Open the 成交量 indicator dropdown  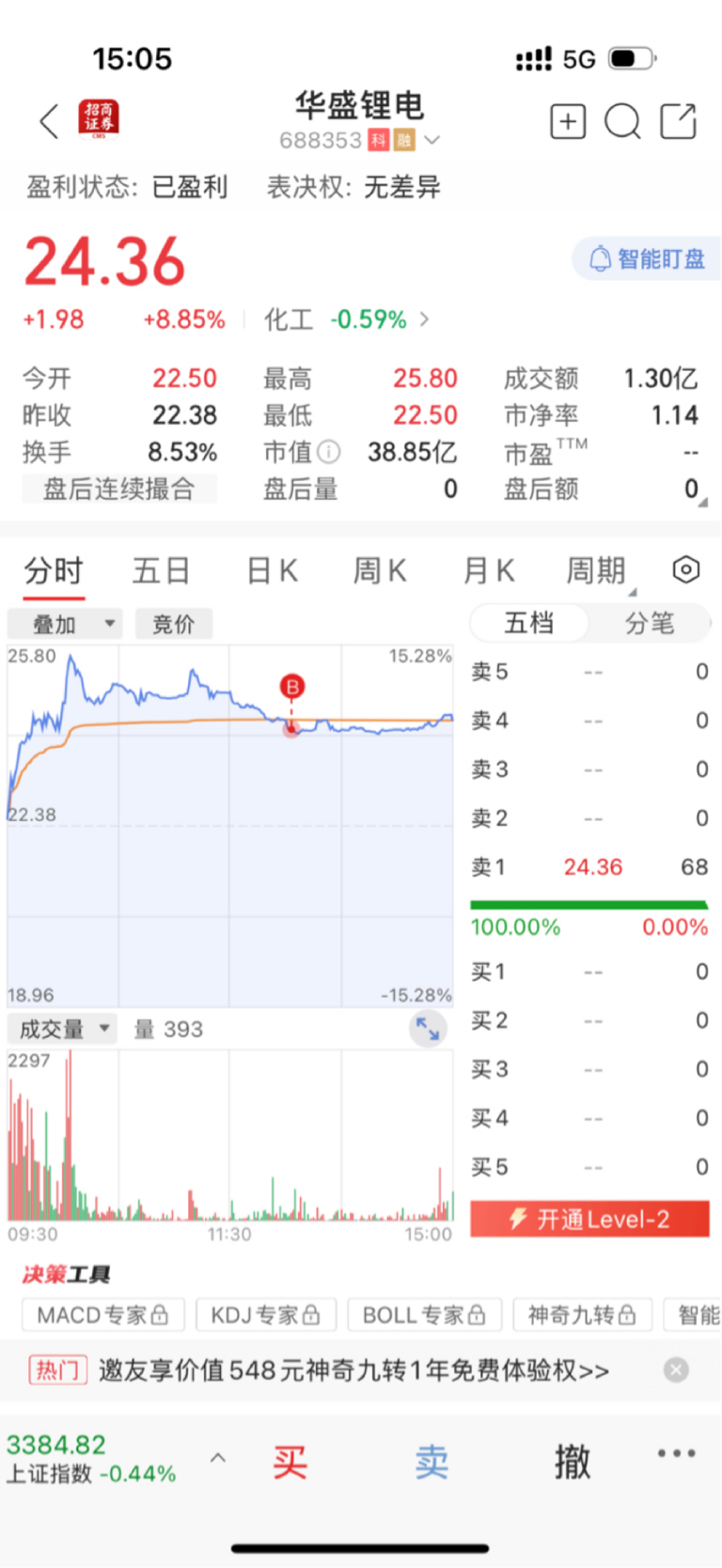[61, 1029]
